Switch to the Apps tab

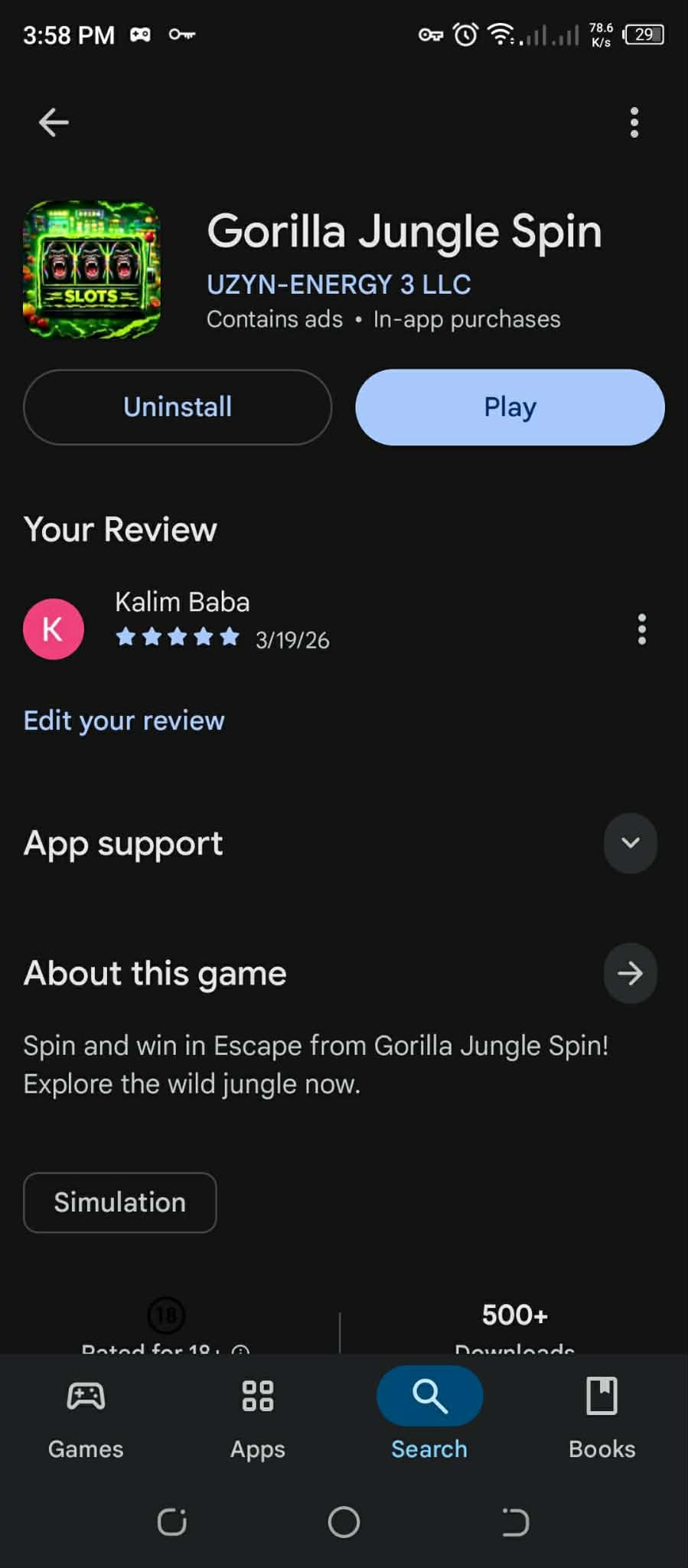258,1415
